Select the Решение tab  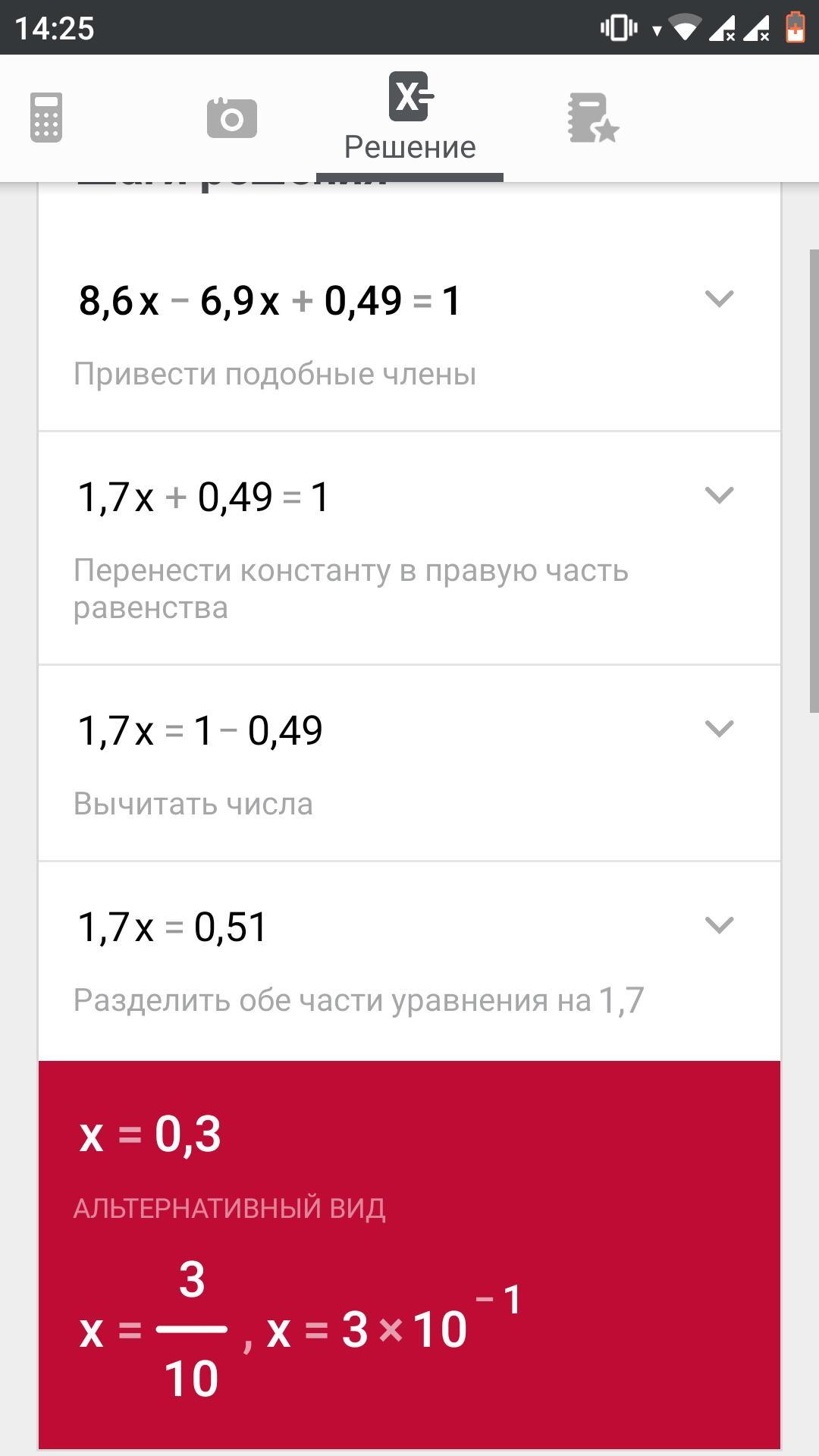pos(410,118)
